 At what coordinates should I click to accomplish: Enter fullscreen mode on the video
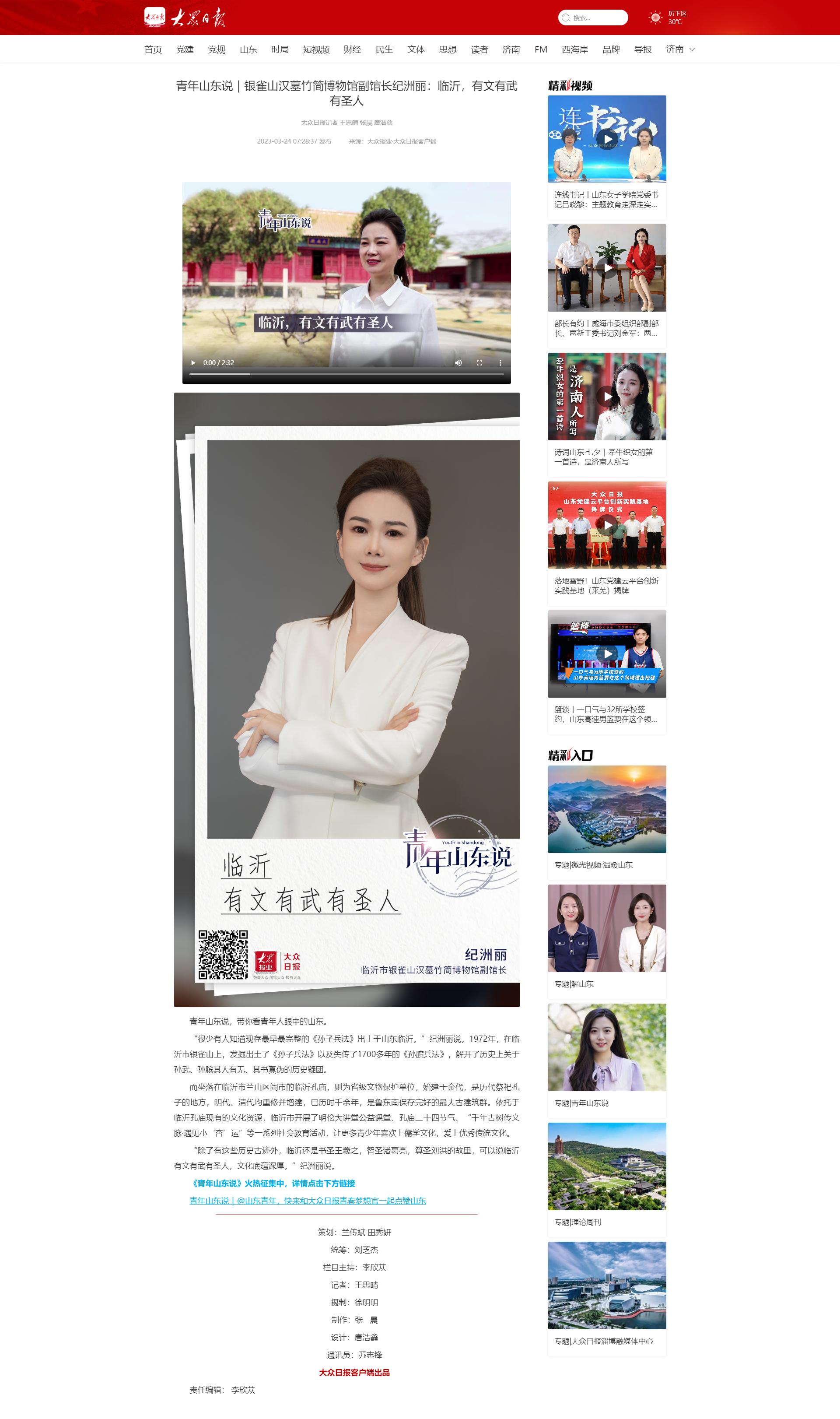(479, 362)
